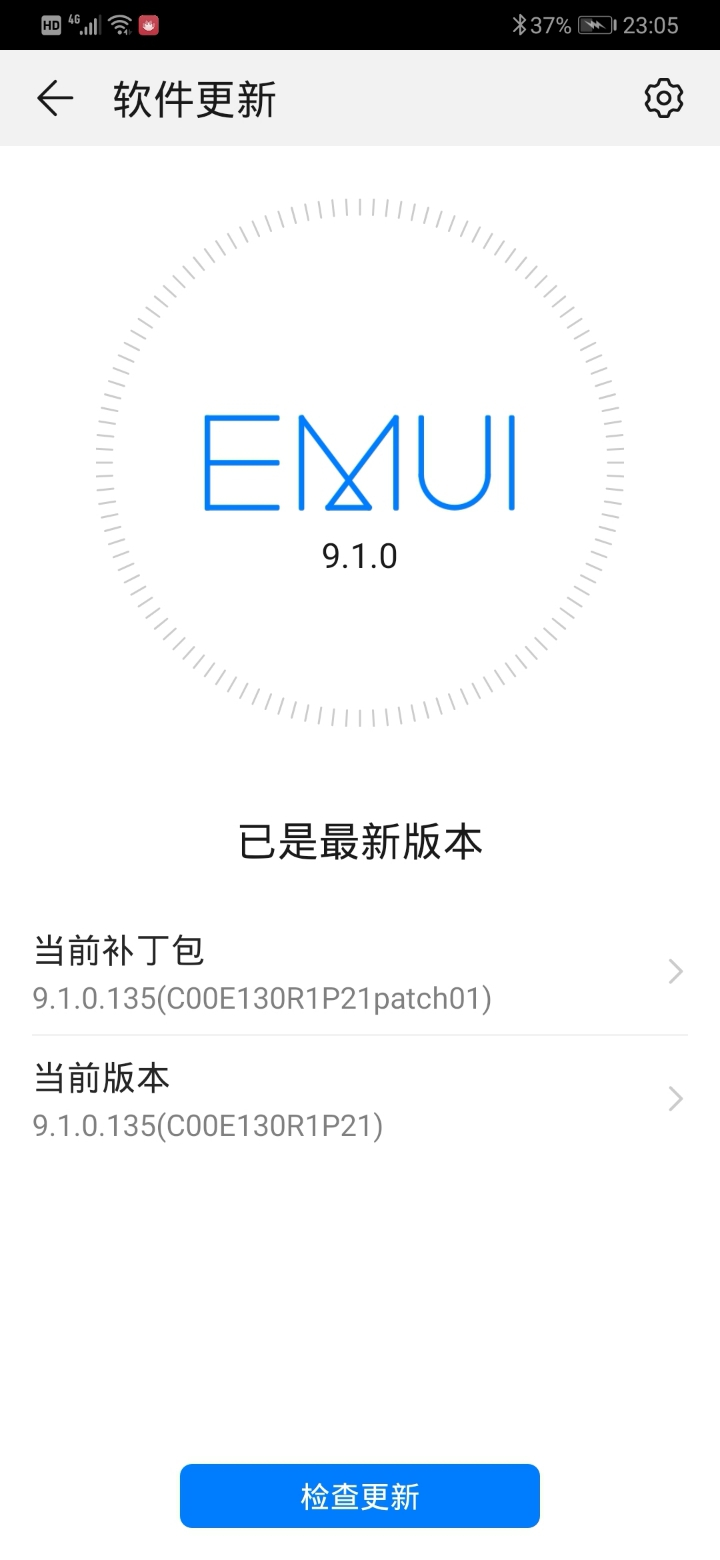Tap the 9.1.0 version label under EMUI
The height and width of the screenshot is (1560, 720).
(360, 556)
